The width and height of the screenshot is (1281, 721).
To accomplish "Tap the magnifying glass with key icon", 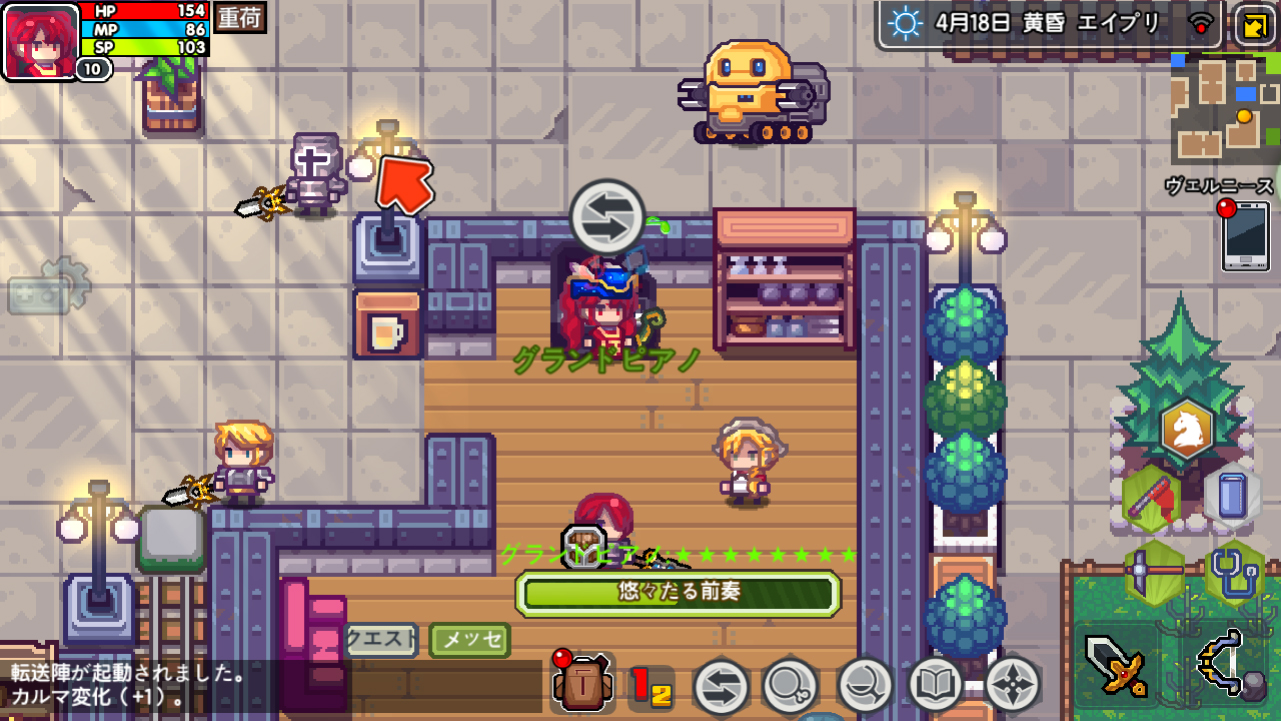I will click(791, 687).
